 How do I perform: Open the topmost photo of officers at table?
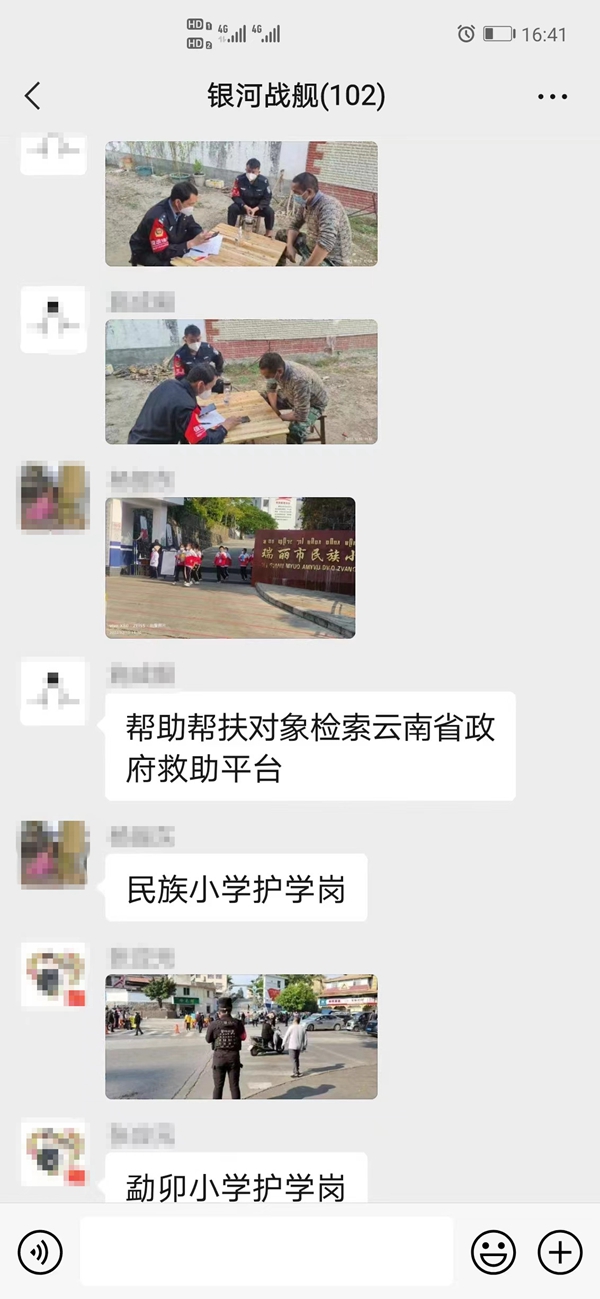pos(241,203)
